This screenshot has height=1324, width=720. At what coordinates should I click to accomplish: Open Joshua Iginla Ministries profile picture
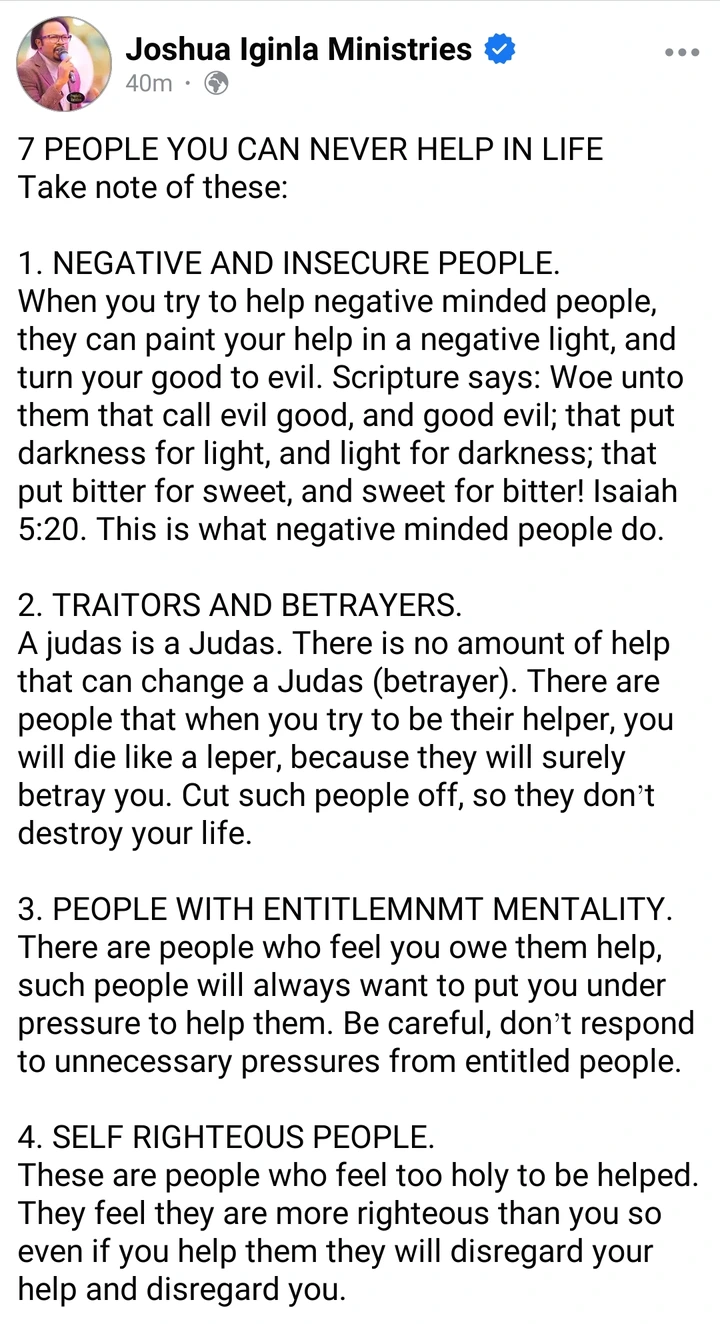(x=62, y=62)
